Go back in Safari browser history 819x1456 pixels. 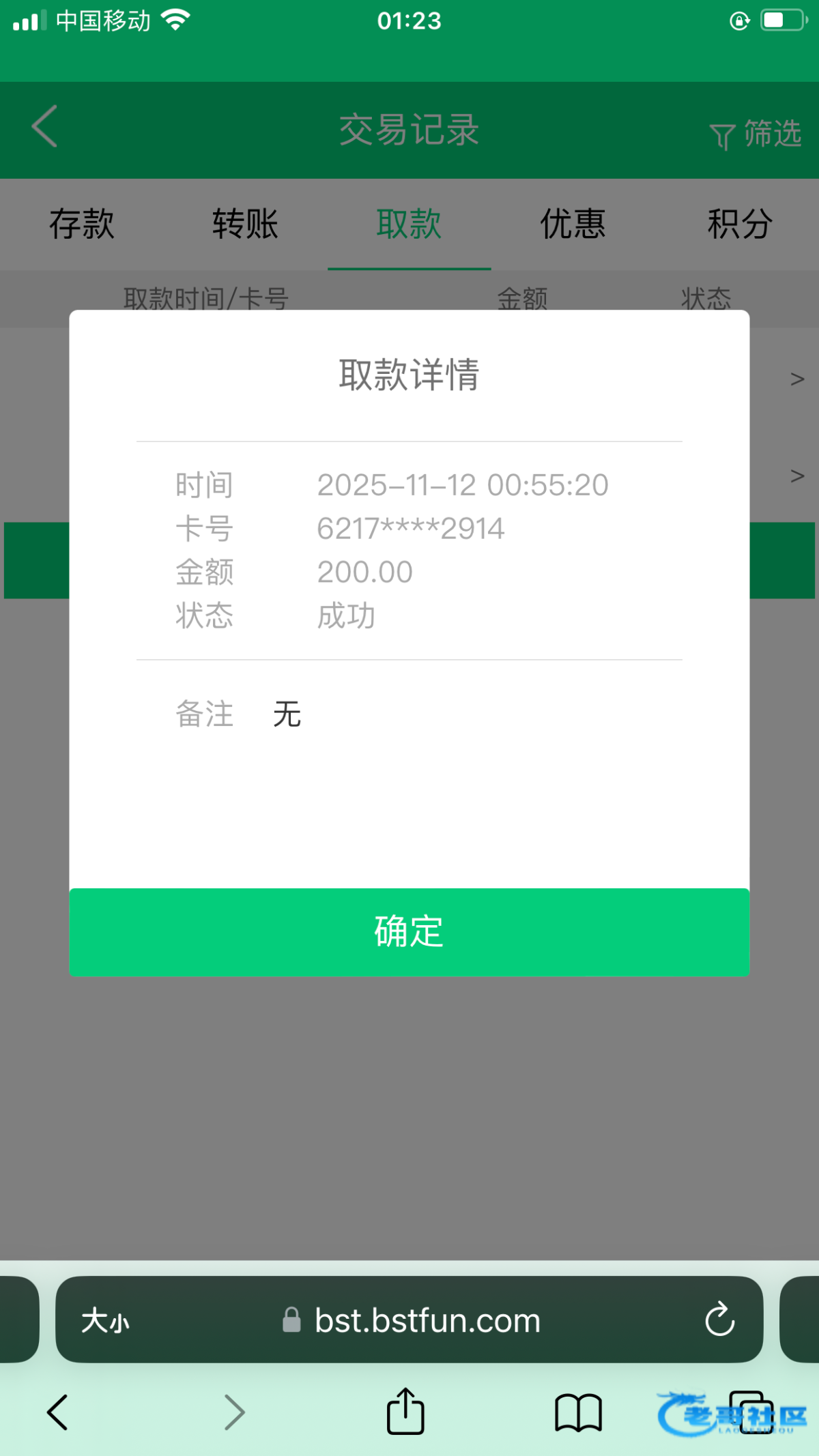pyautogui.click(x=57, y=1412)
